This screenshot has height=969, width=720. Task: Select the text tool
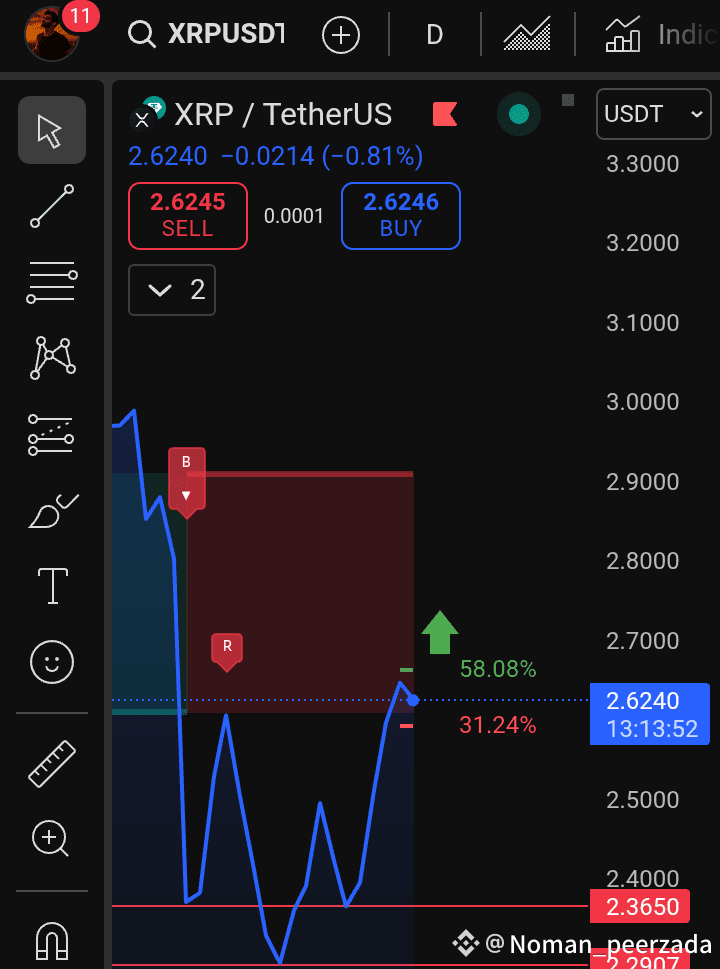[51, 586]
